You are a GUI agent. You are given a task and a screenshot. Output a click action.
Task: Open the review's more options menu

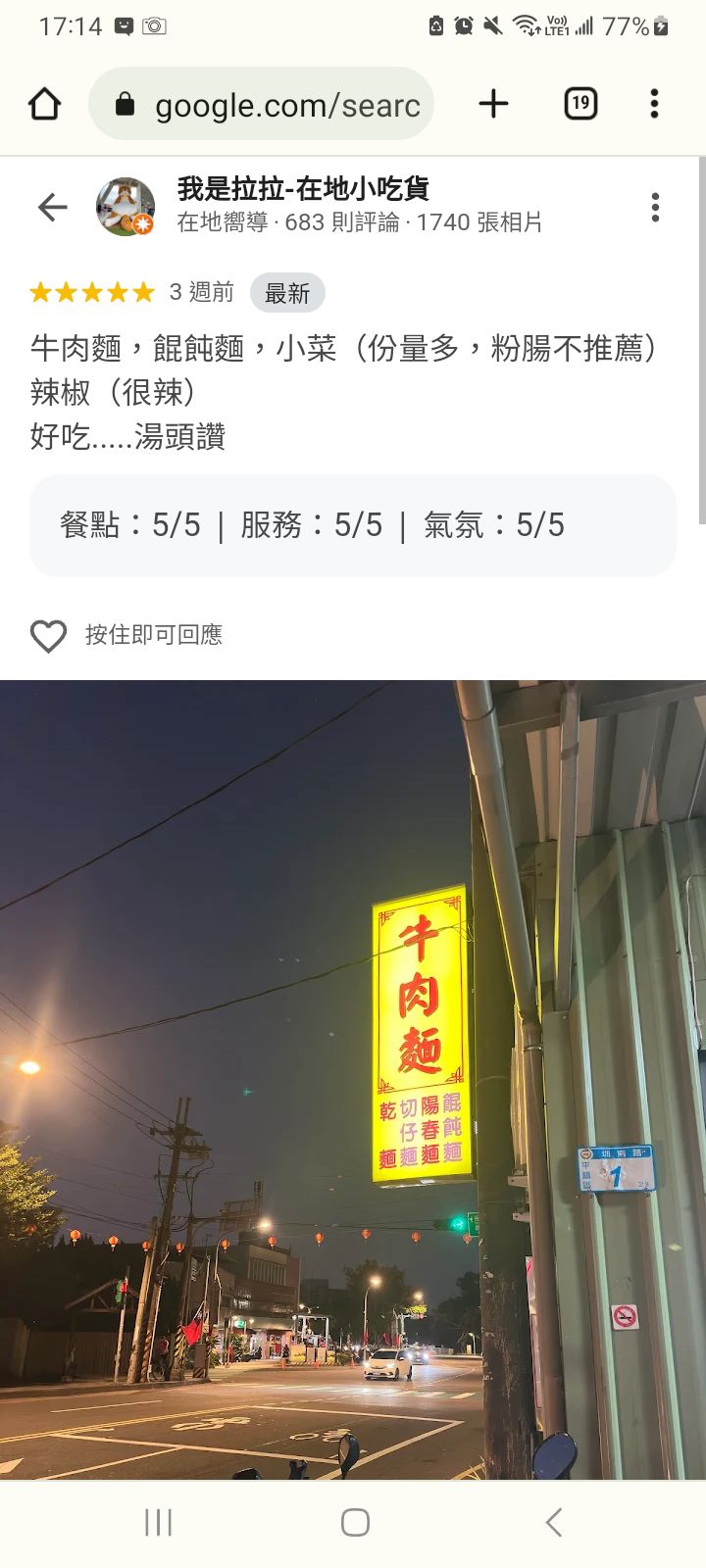point(655,207)
